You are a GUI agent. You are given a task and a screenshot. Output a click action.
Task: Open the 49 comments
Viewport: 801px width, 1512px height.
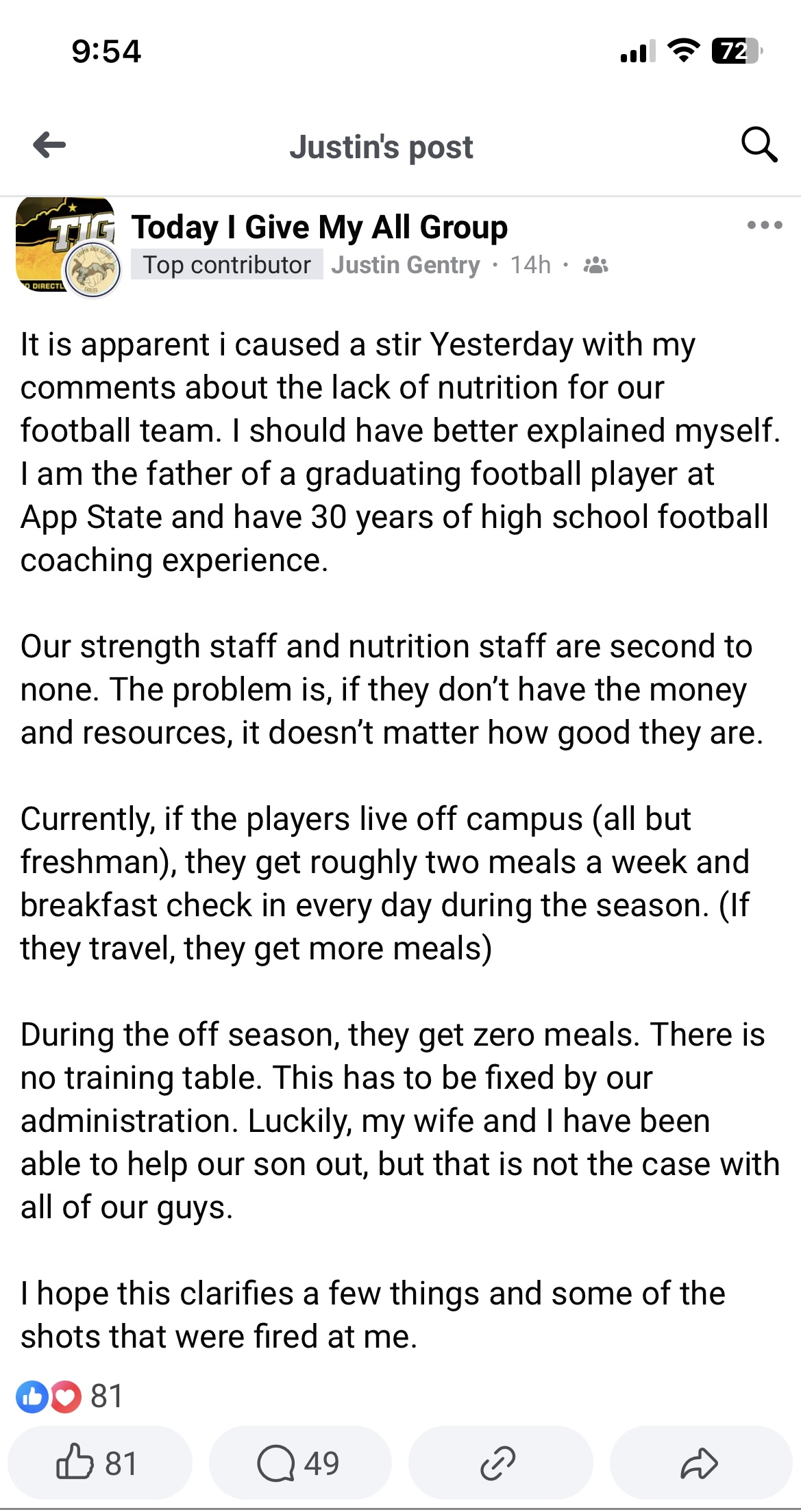tap(299, 1463)
